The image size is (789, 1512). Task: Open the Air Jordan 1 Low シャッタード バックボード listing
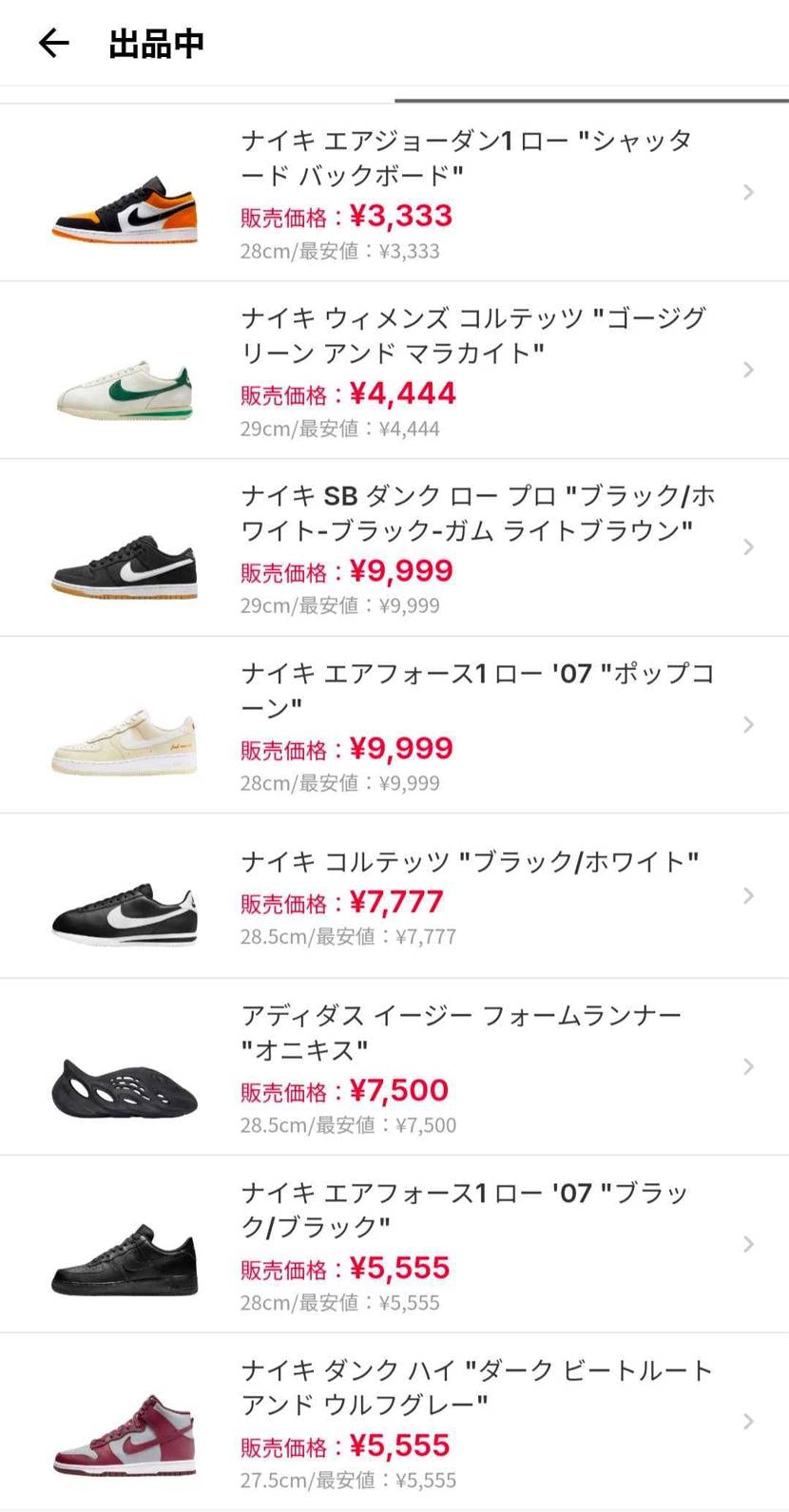tap(394, 193)
